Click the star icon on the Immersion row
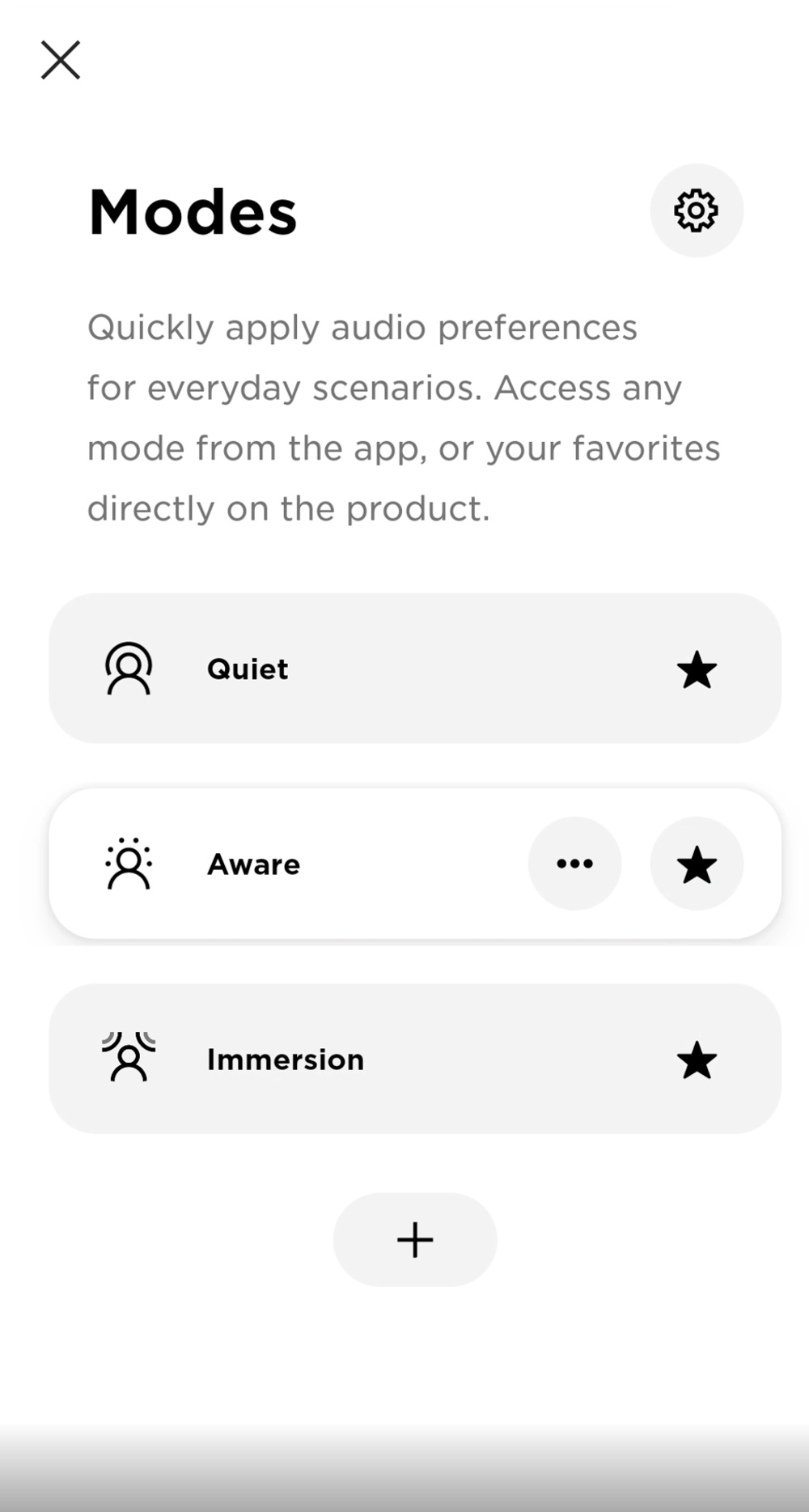The height and width of the screenshot is (1512, 809). [x=697, y=1058]
